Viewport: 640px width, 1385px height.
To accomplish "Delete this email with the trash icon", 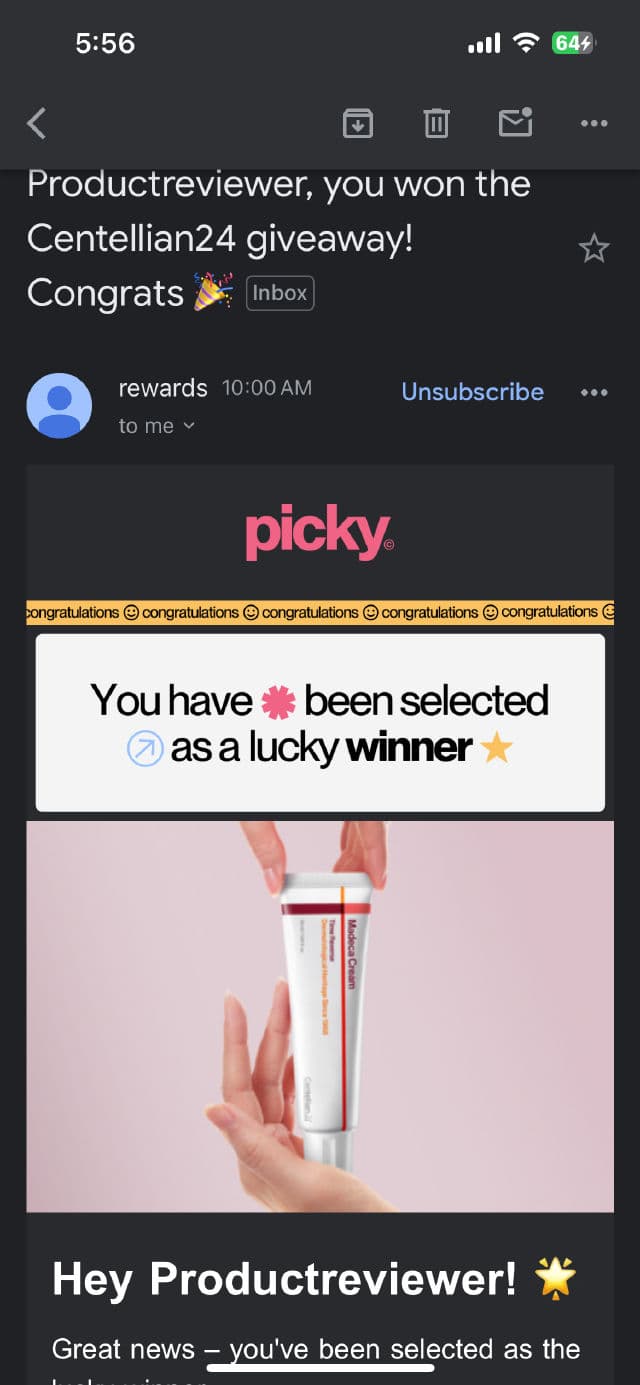I will (x=436, y=123).
